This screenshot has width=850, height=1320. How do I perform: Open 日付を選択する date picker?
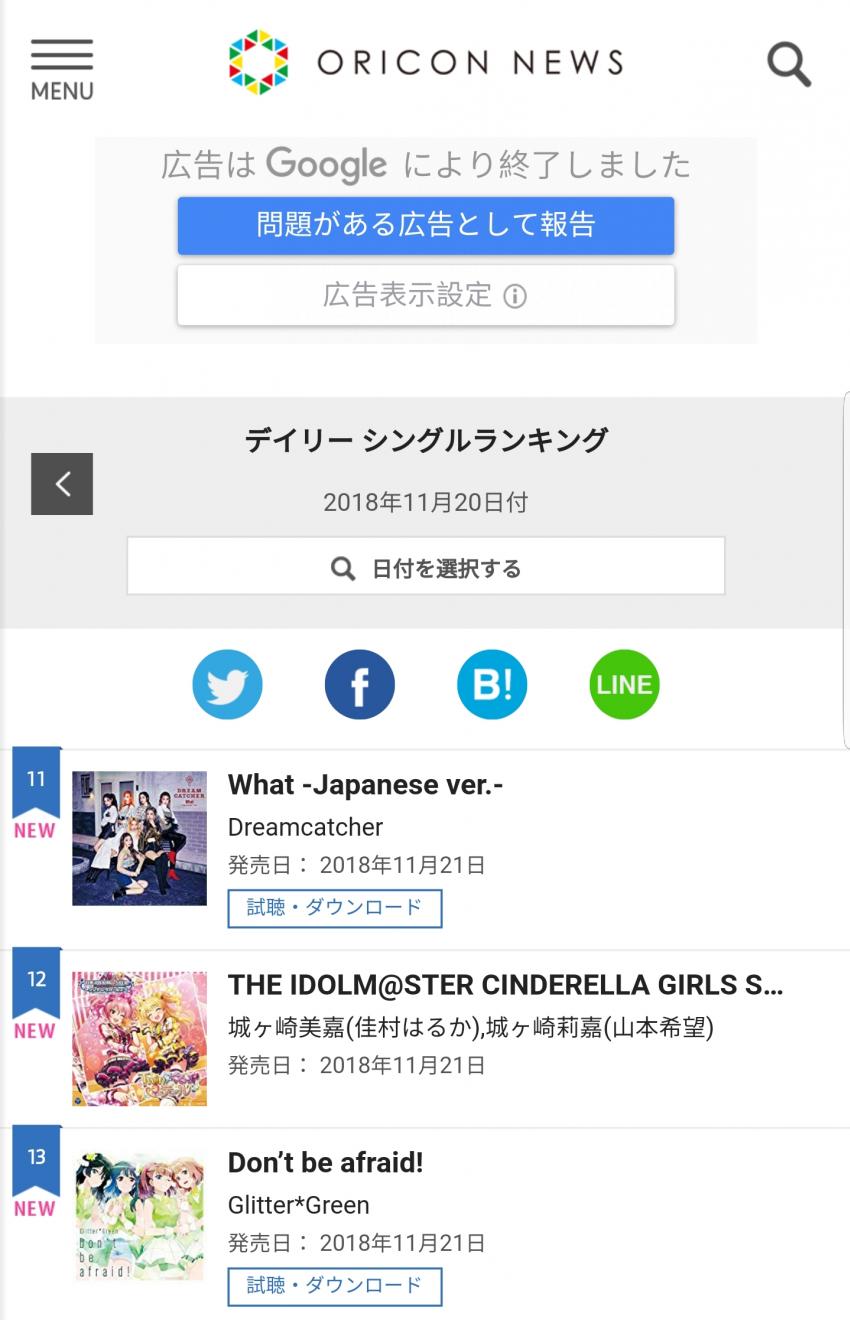[x=426, y=567]
